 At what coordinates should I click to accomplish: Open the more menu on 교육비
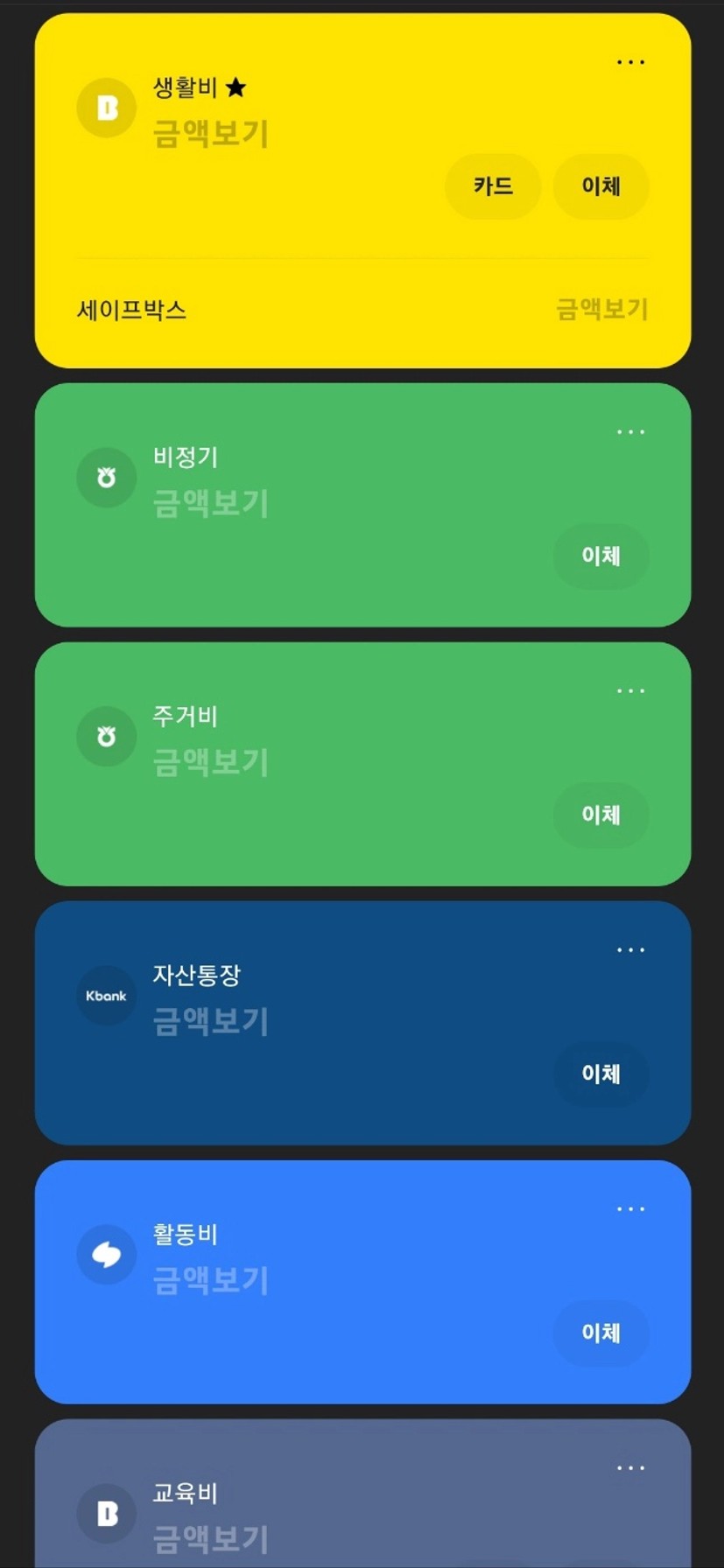pos(630,1467)
